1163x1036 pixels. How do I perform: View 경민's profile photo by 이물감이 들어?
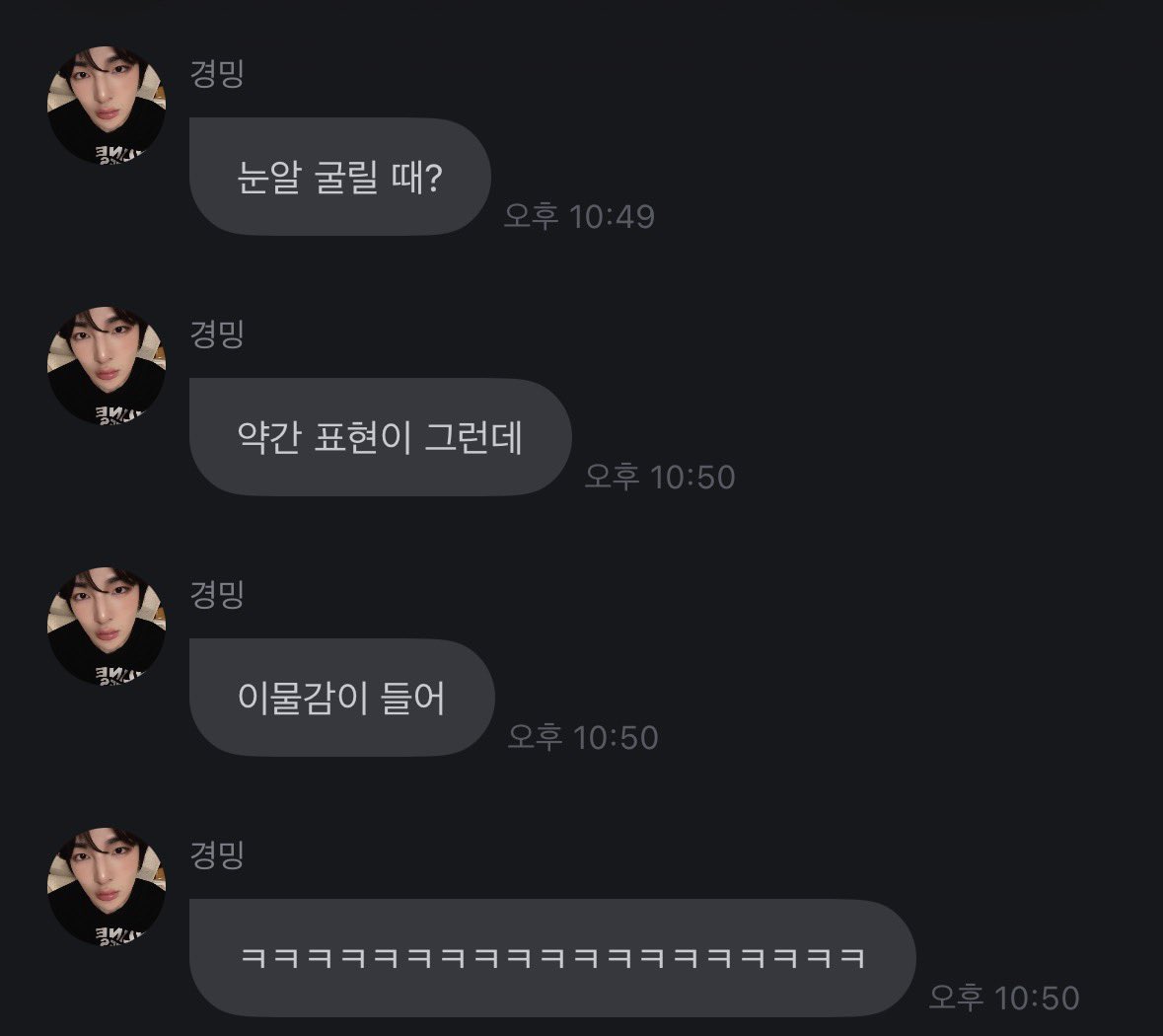pos(107,626)
